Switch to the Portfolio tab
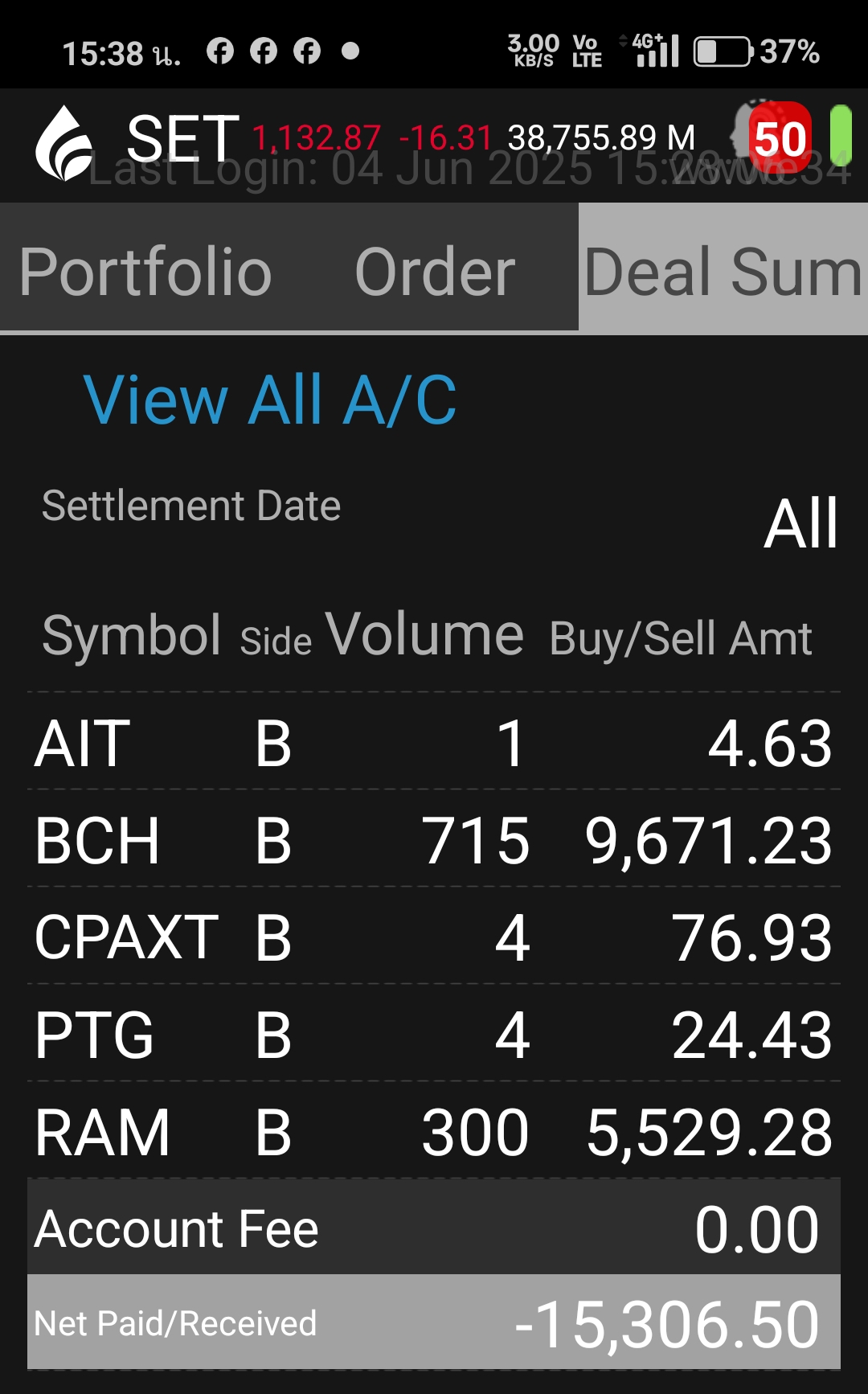This screenshot has height=1394, width=868. [145, 271]
